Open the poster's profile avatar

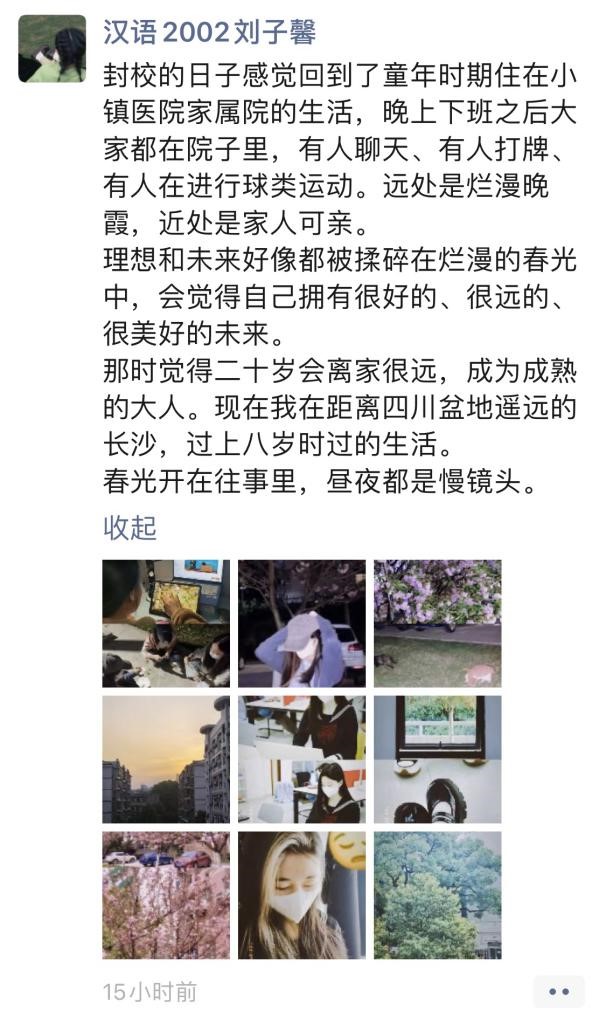[x=52, y=49]
